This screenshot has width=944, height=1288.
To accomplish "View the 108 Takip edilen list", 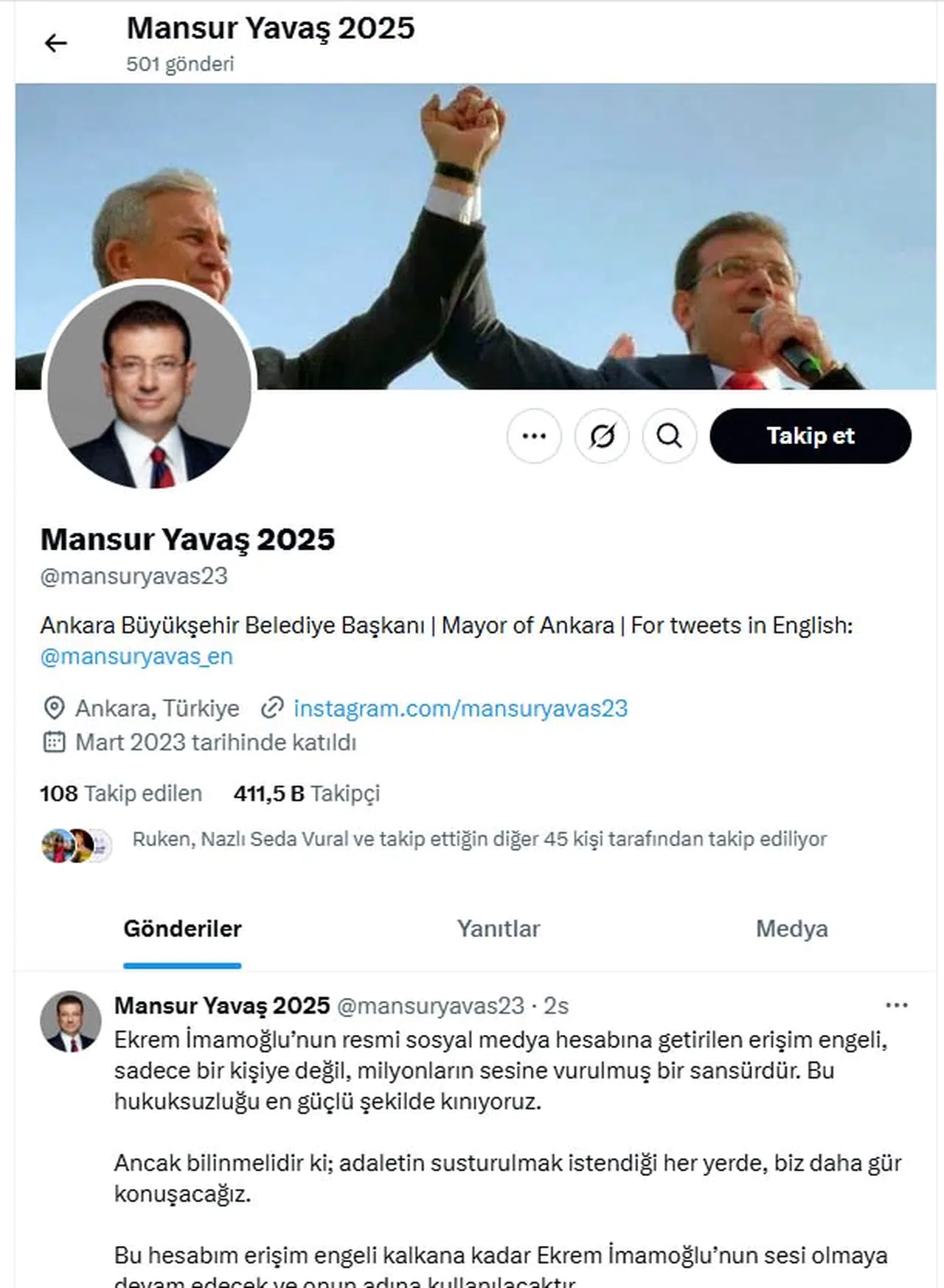I will coord(121,793).
